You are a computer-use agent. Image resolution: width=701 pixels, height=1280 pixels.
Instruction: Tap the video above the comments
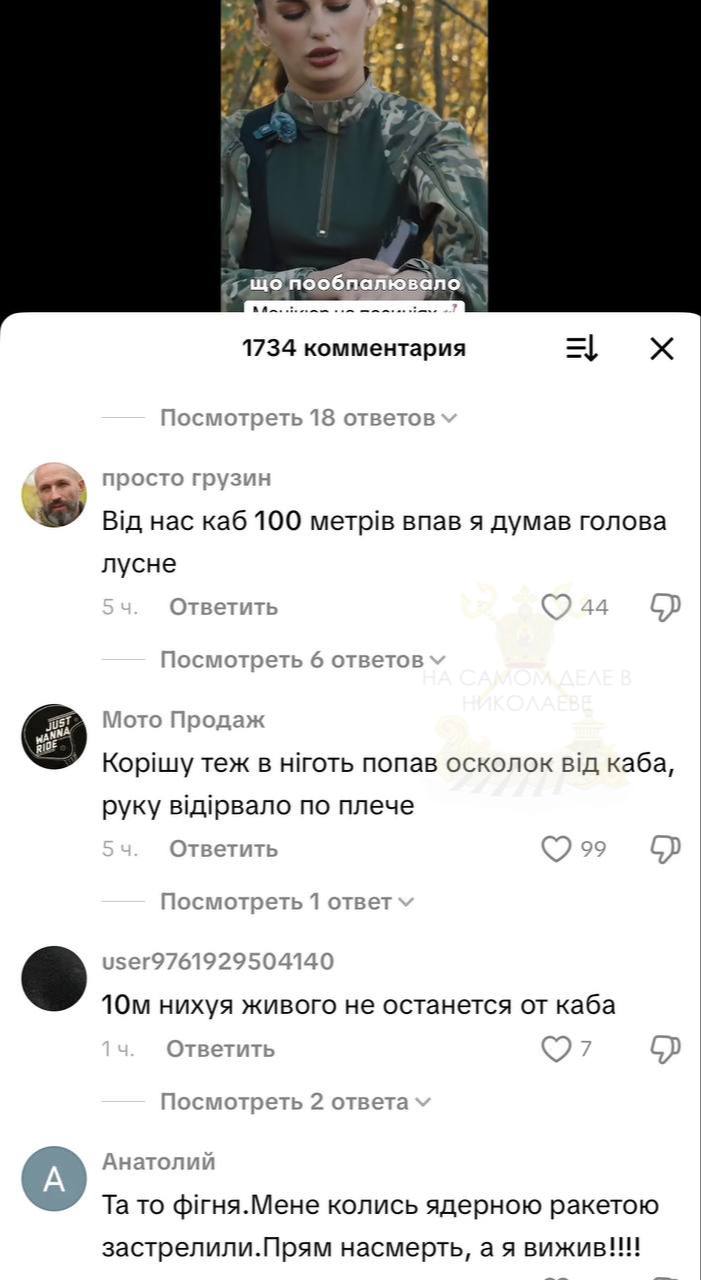(x=354, y=150)
